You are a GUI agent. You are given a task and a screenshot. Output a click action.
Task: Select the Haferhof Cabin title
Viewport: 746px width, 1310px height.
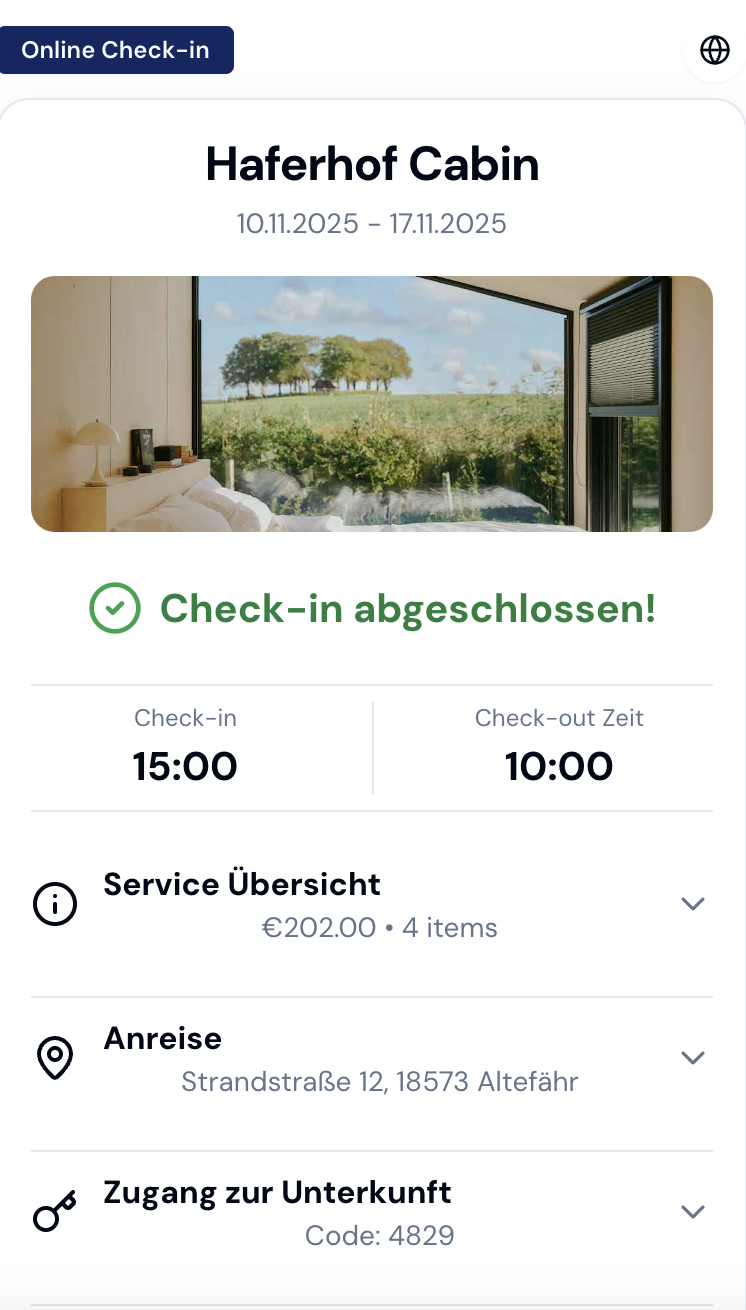pos(372,163)
